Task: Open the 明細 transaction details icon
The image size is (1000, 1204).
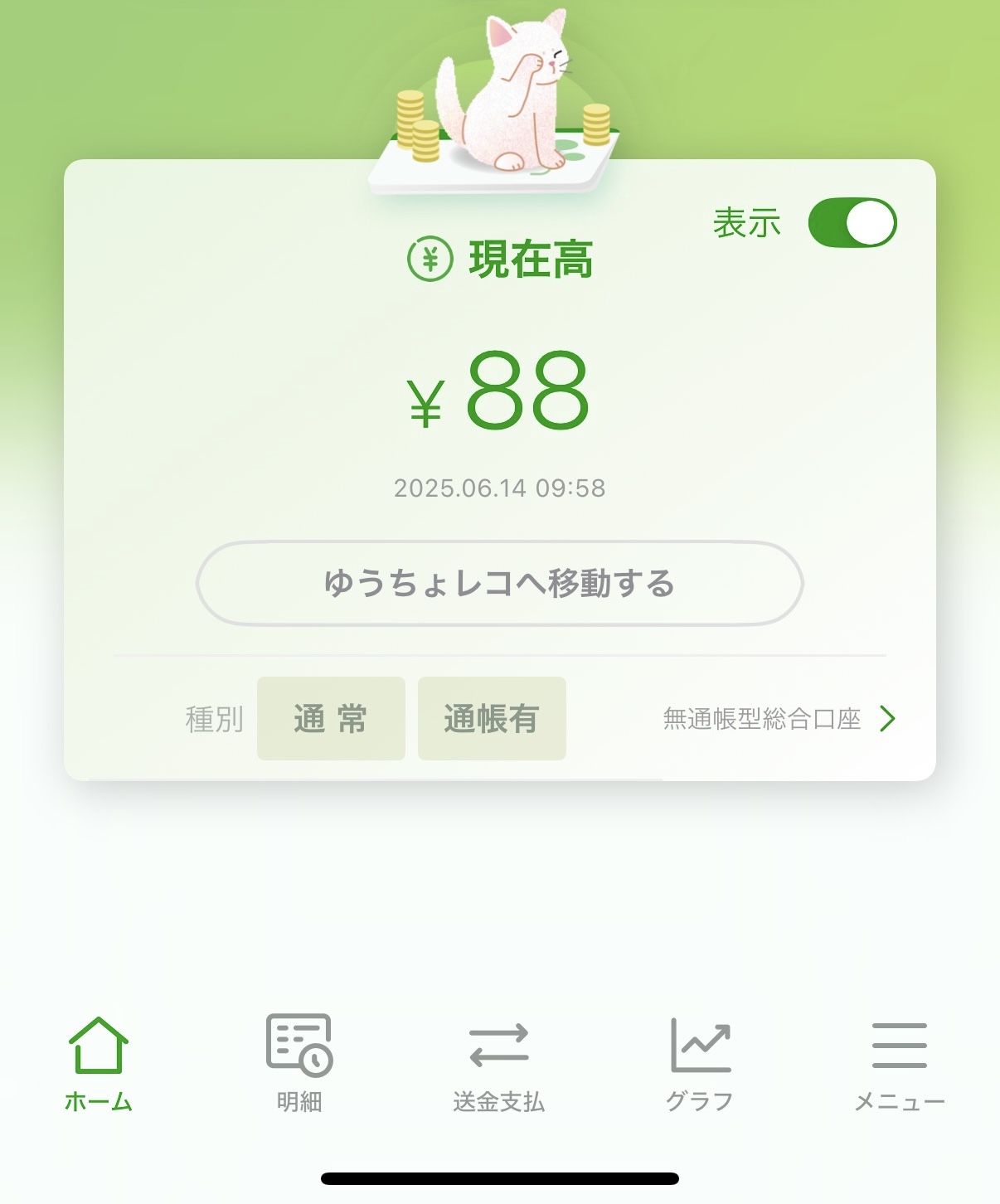Action: click(x=299, y=1066)
